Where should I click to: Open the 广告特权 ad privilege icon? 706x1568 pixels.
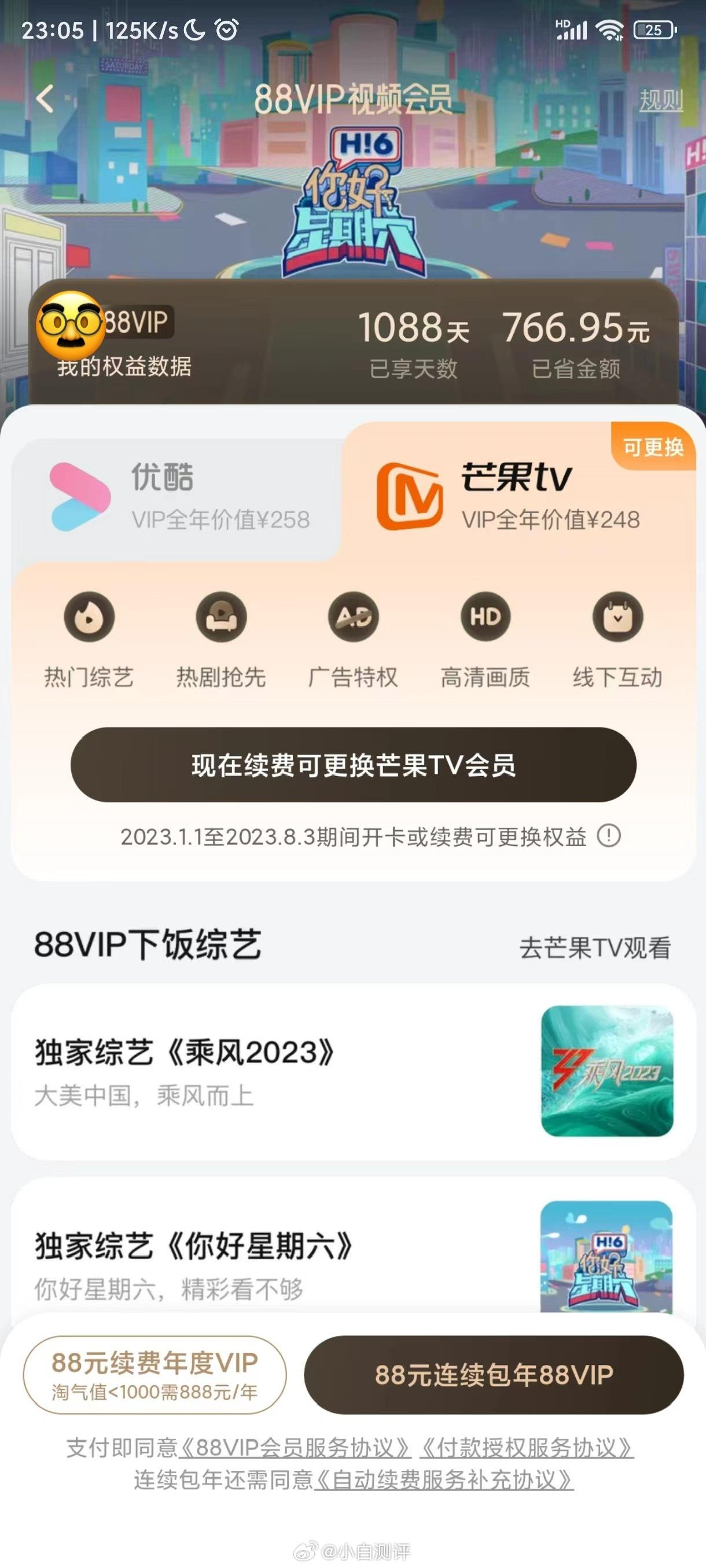point(352,618)
